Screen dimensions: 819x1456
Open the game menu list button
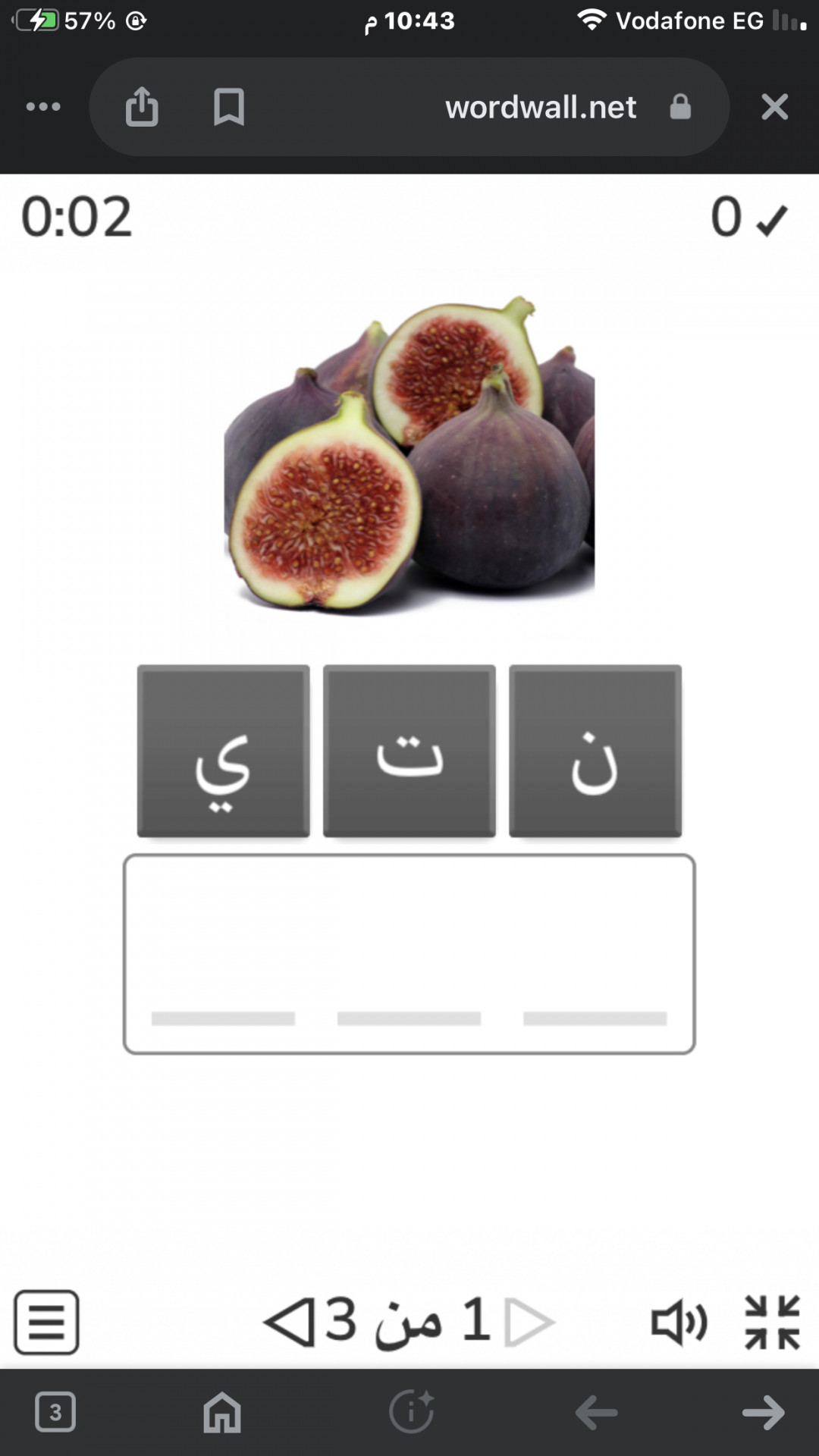tap(46, 1322)
